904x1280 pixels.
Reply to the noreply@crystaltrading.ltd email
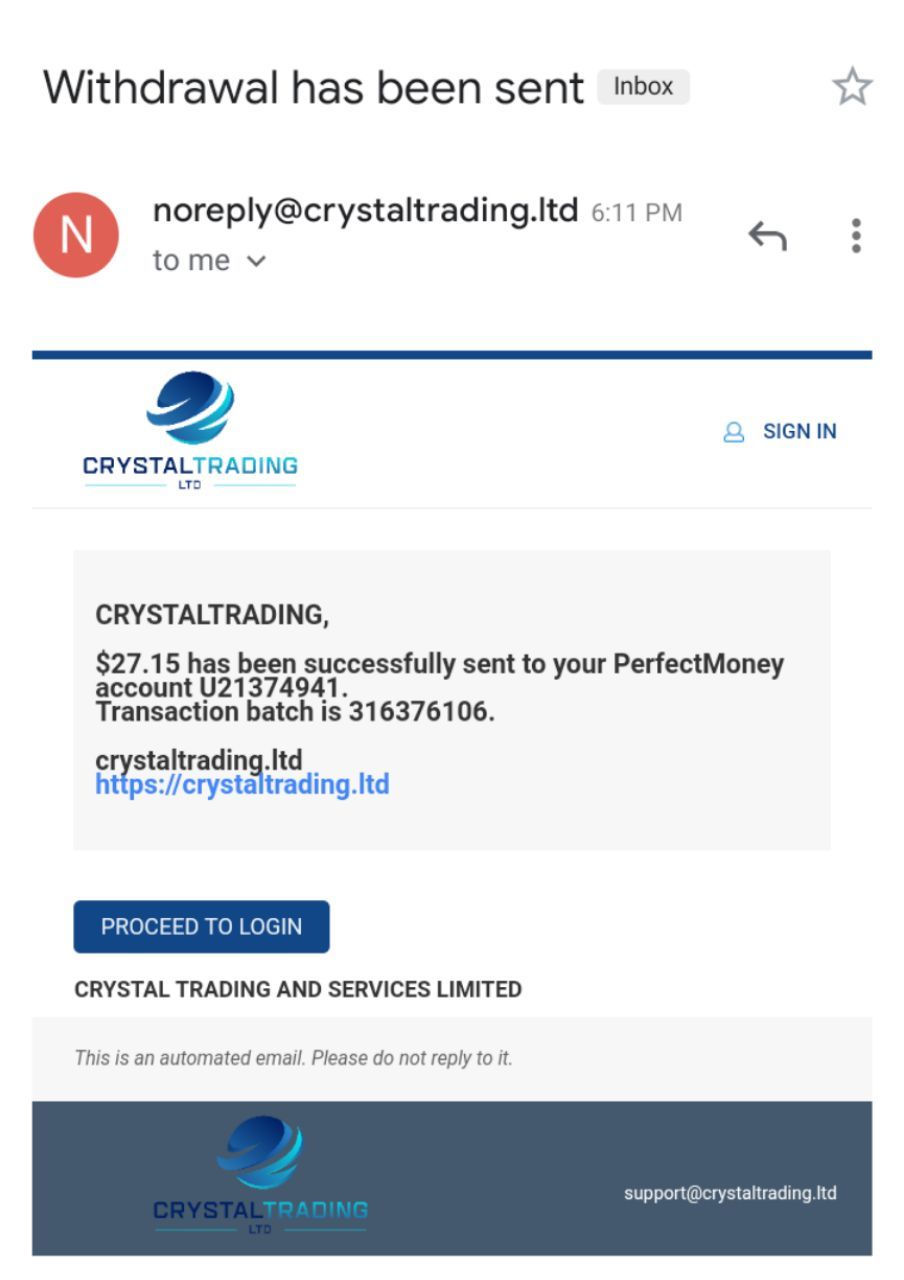[768, 236]
